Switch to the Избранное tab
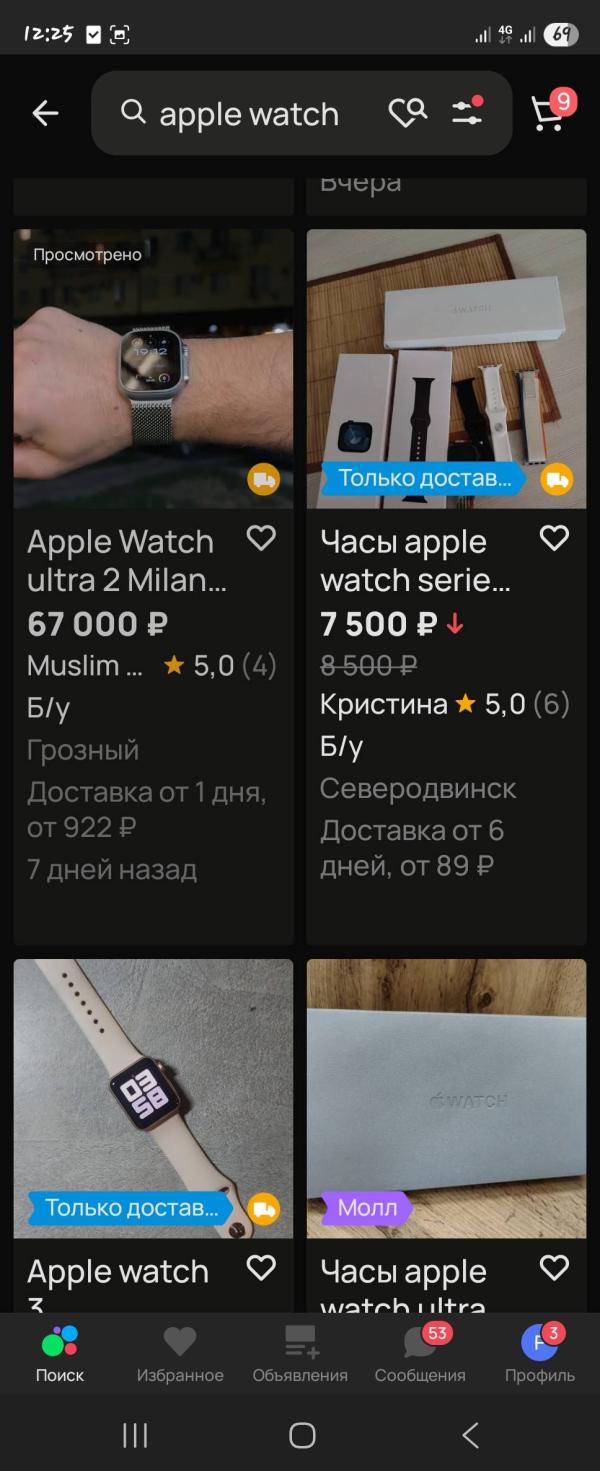The image size is (600, 1471). click(180, 1354)
